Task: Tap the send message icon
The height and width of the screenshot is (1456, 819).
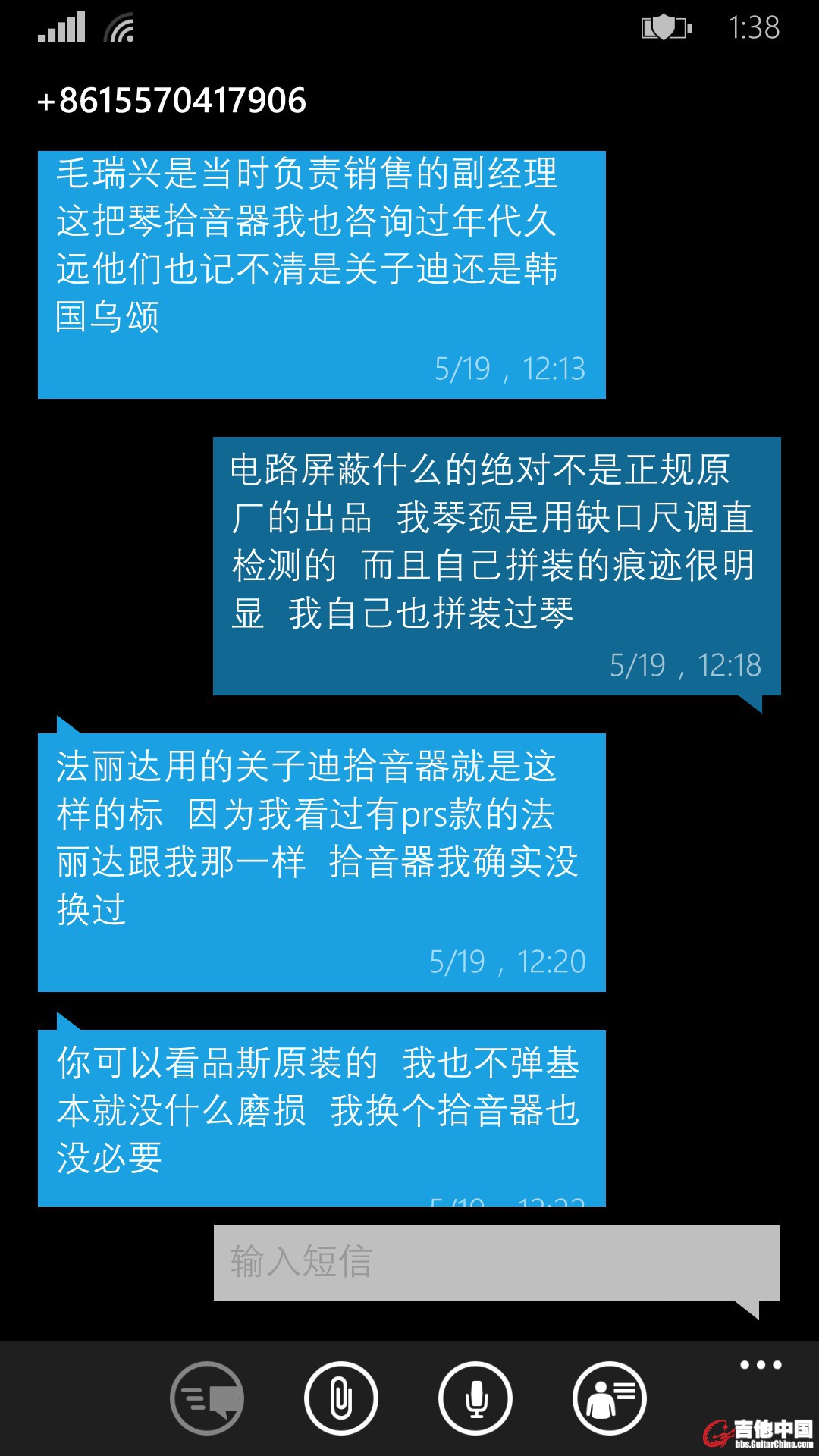Action: (x=207, y=1398)
